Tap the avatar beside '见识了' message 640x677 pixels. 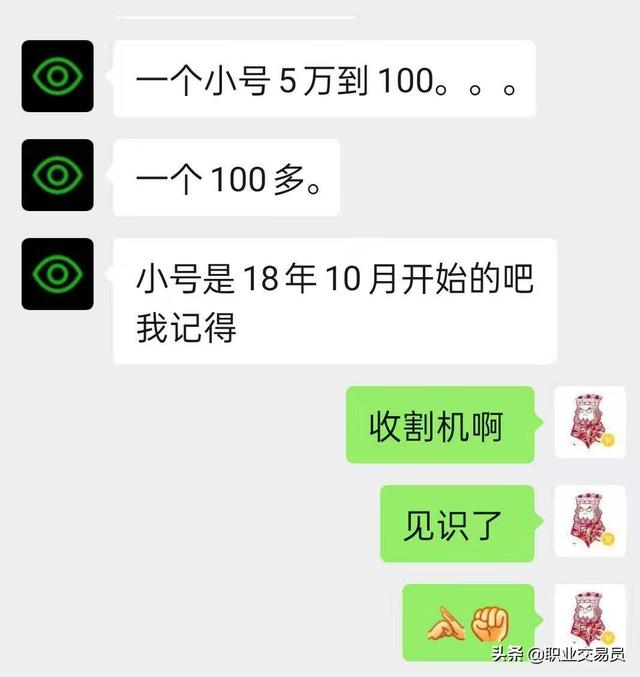(590, 523)
